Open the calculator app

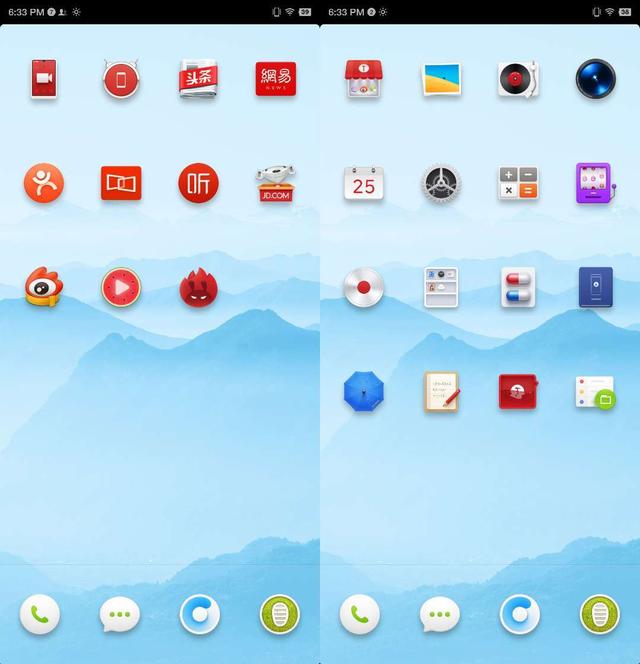coord(518,183)
